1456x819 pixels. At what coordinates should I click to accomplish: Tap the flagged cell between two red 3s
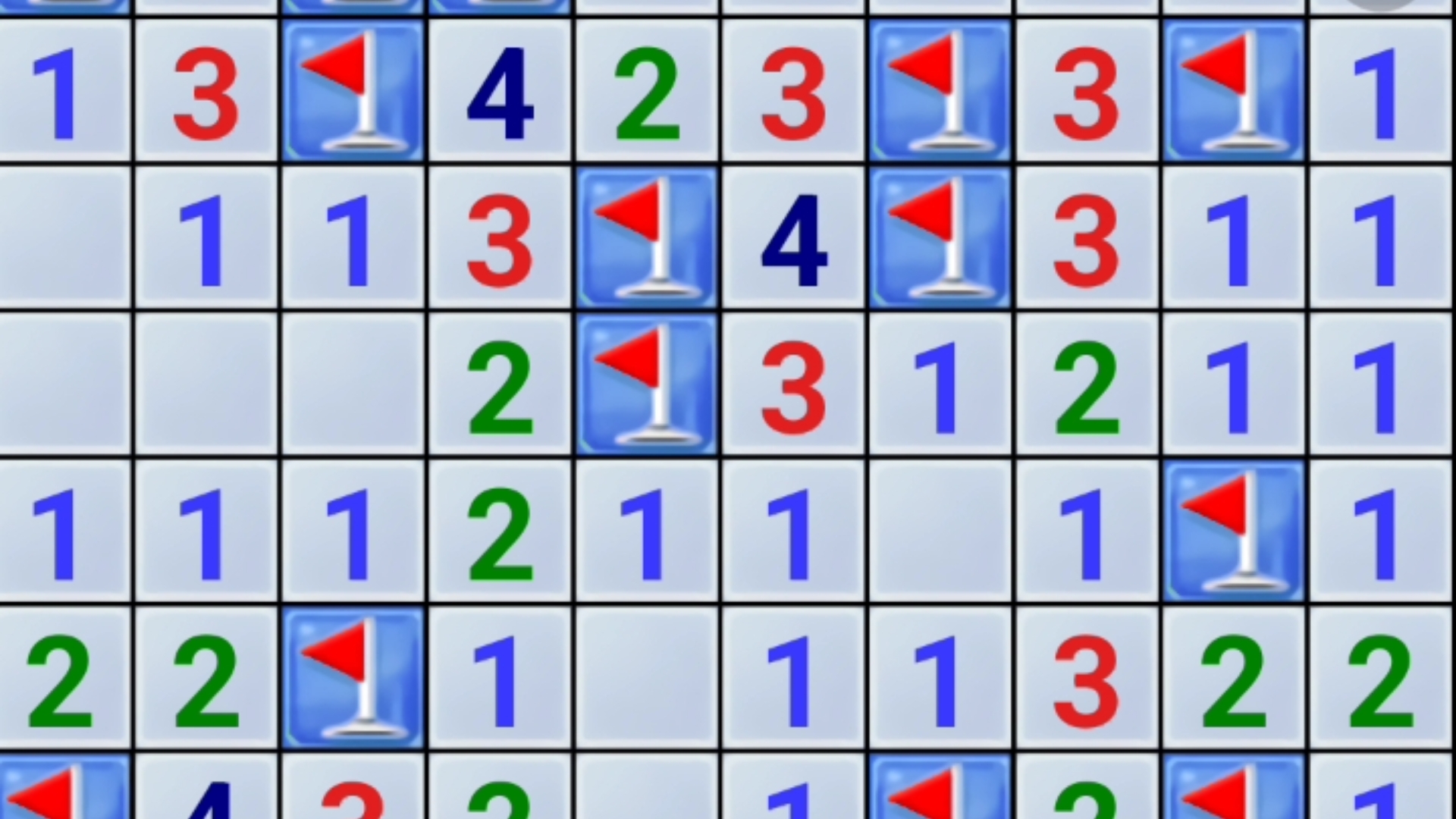[x=940, y=91]
